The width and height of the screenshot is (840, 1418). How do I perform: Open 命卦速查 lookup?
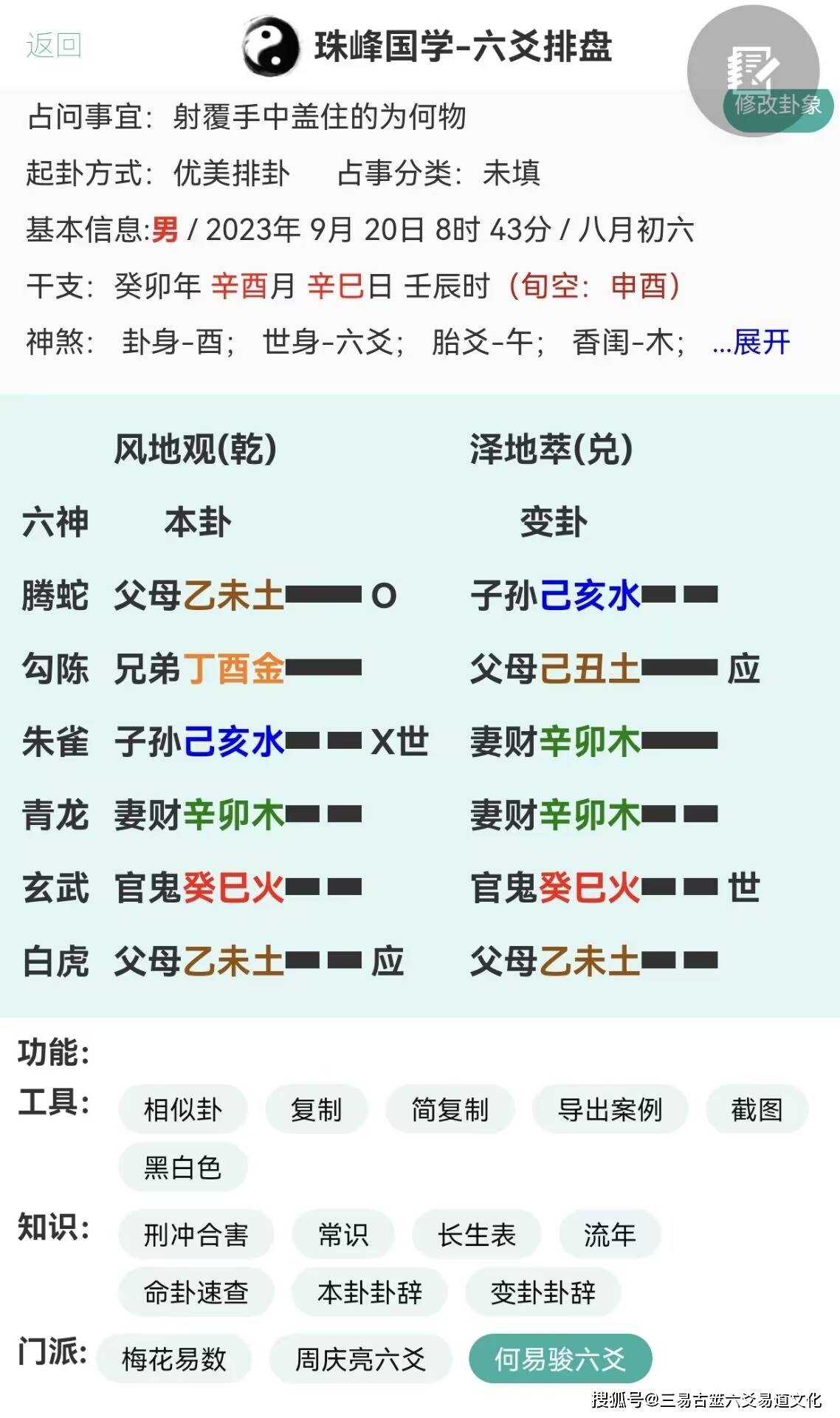pyautogui.click(x=196, y=1292)
